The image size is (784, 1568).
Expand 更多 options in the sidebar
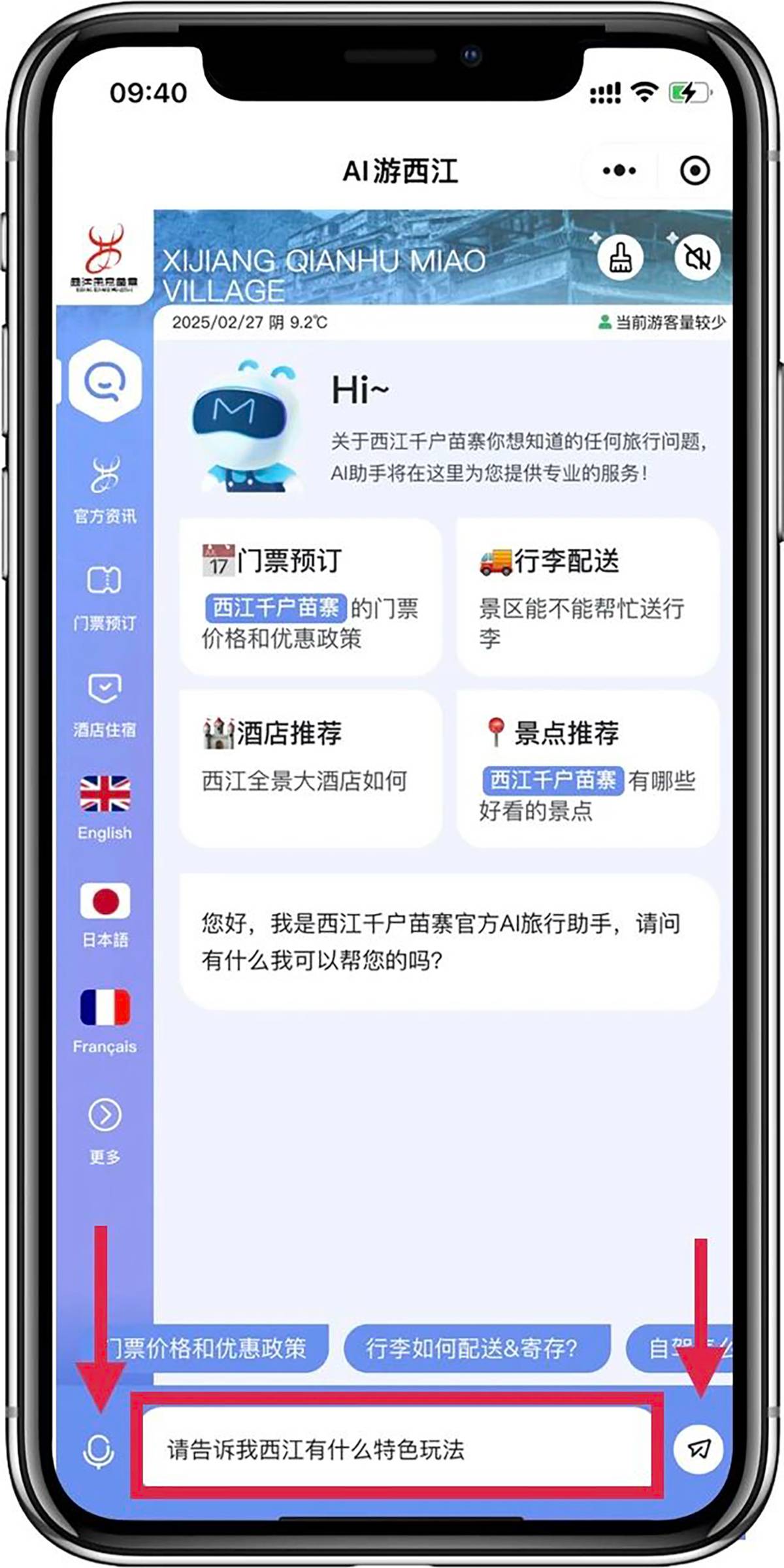click(x=105, y=1129)
